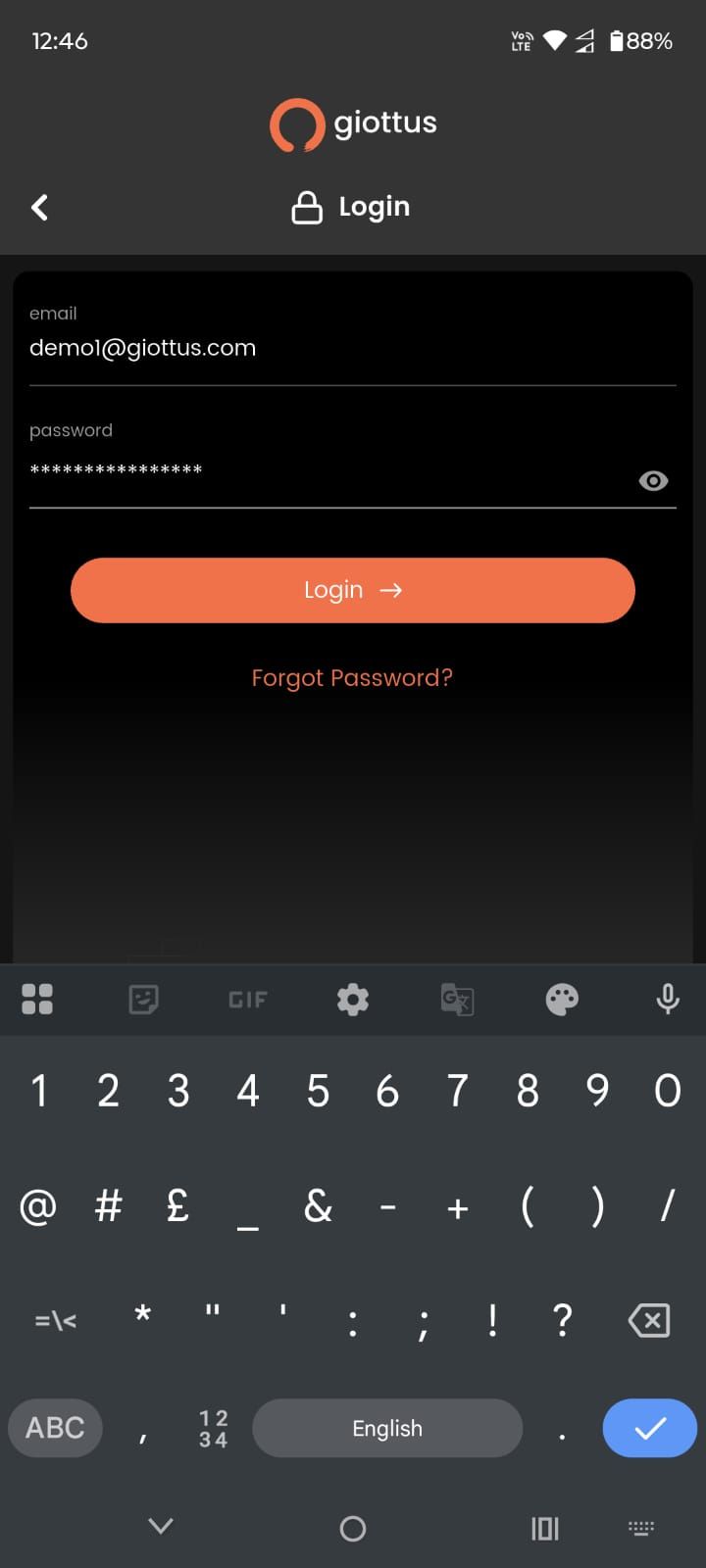This screenshot has height=1568, width=706.
Task: Start voice typing with the microphone
Action: 668,1000
